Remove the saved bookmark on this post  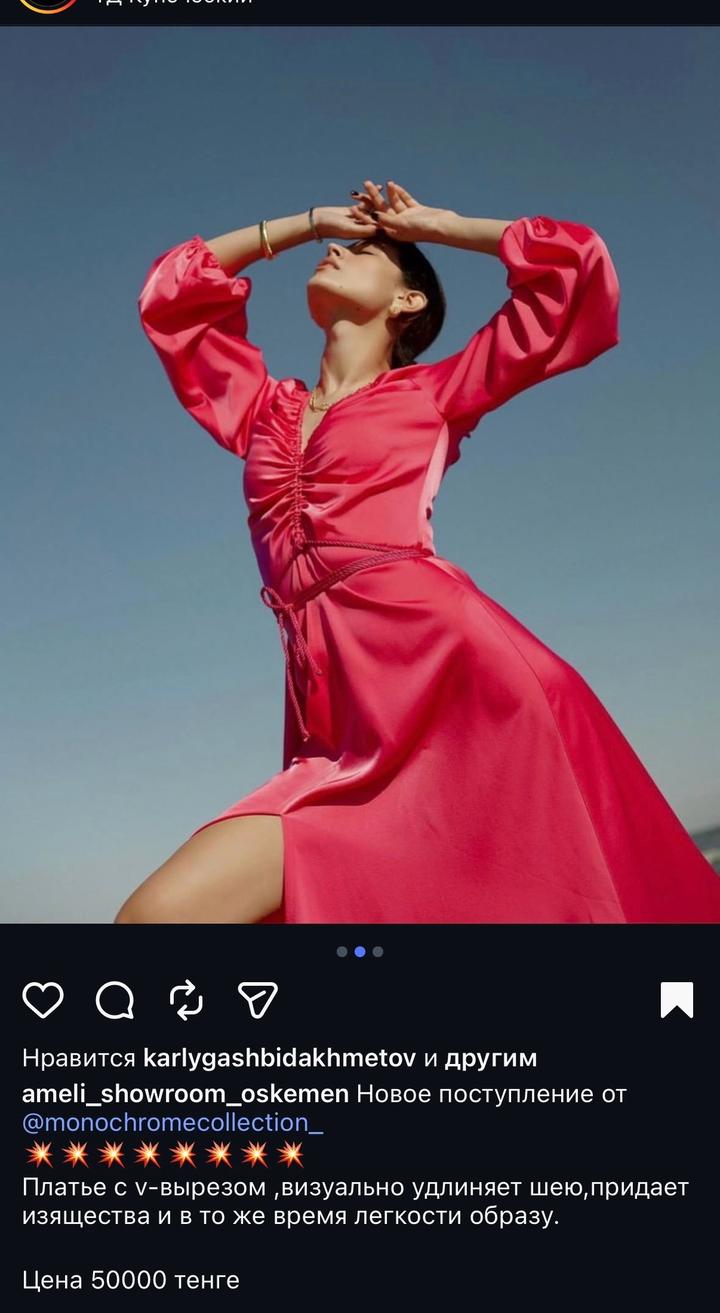pyautogui.click(x=677, y=999)
